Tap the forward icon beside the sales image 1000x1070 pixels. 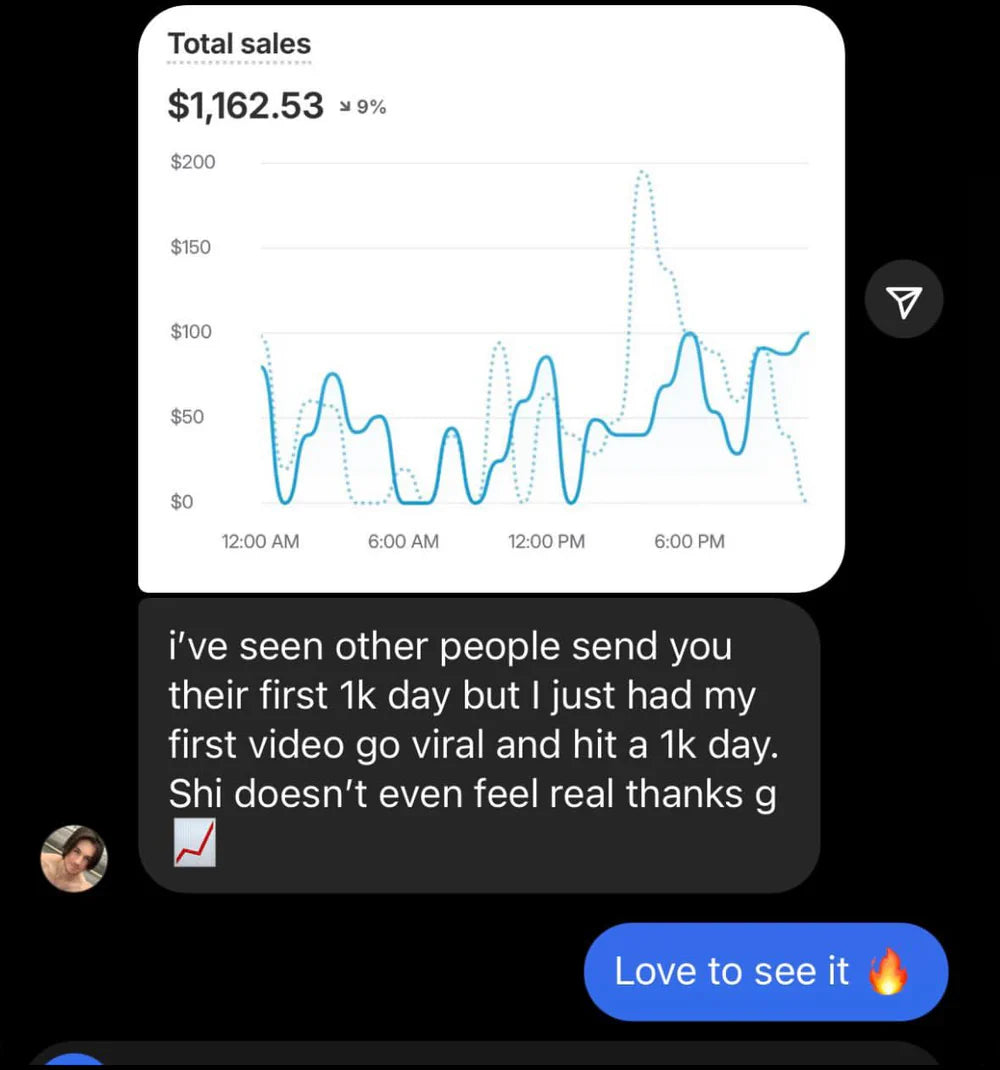[x=903, y=300]
